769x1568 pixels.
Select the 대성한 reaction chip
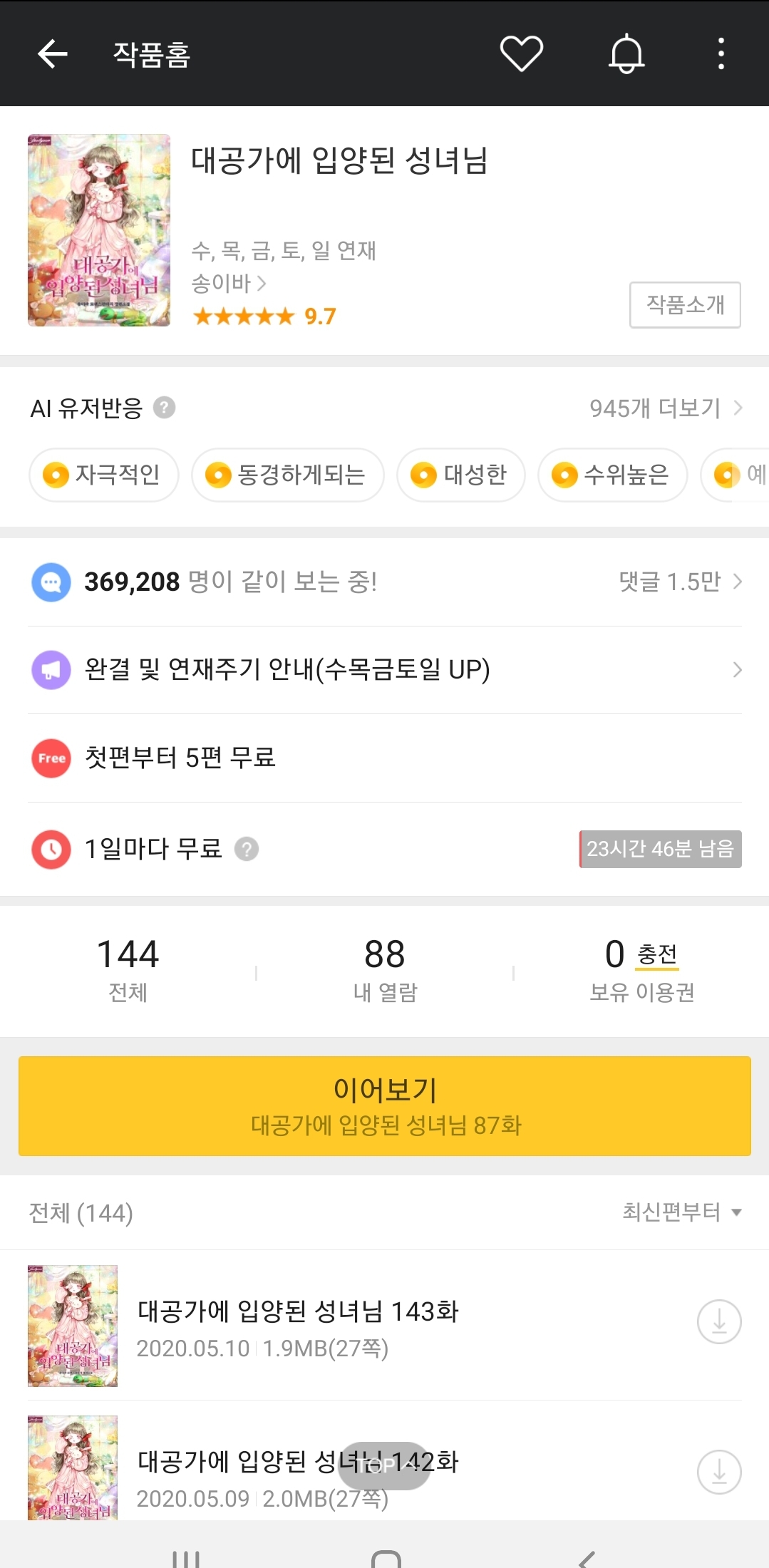coord(460,475)
